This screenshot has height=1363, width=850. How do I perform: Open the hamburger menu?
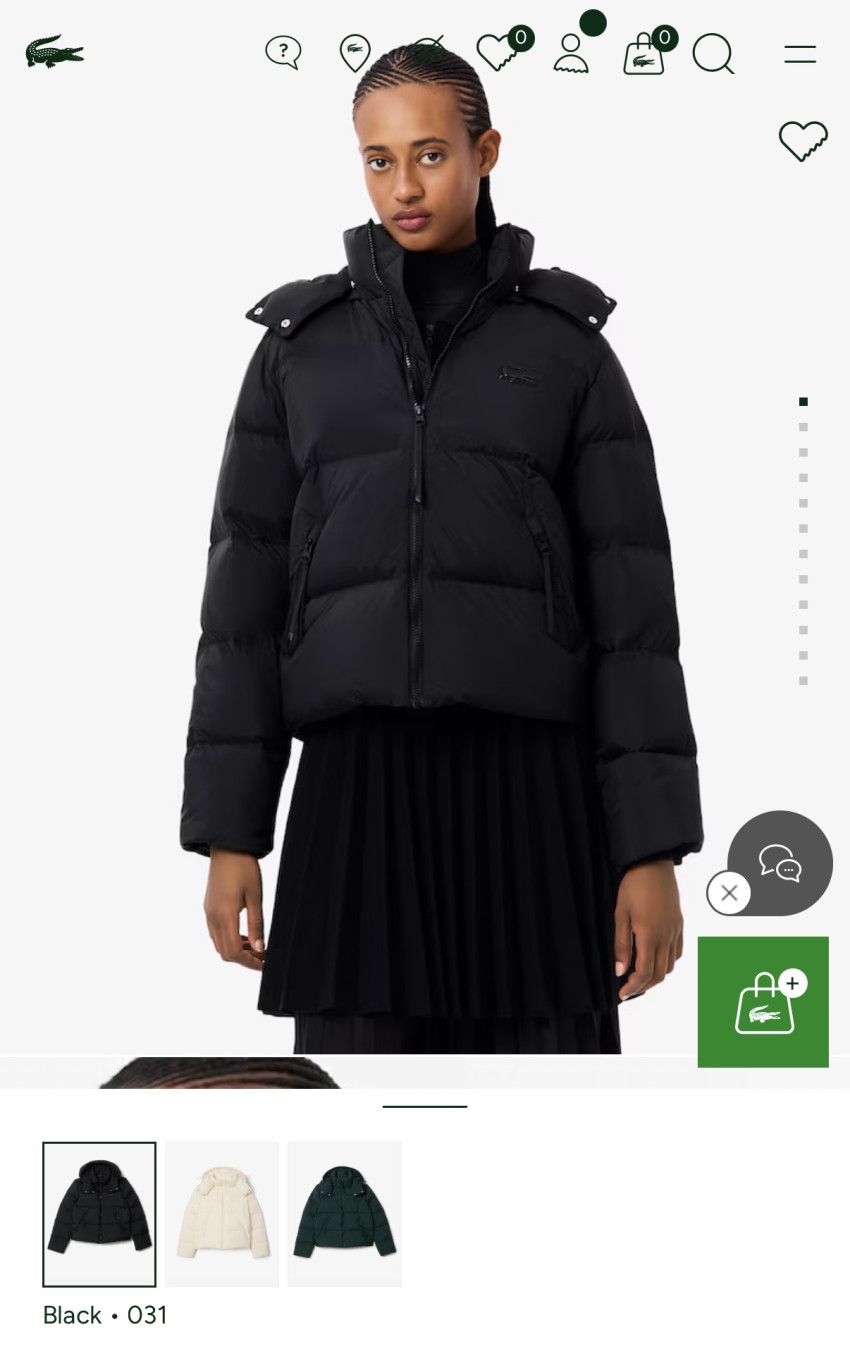pyautogui.click(x=800, y=54)
